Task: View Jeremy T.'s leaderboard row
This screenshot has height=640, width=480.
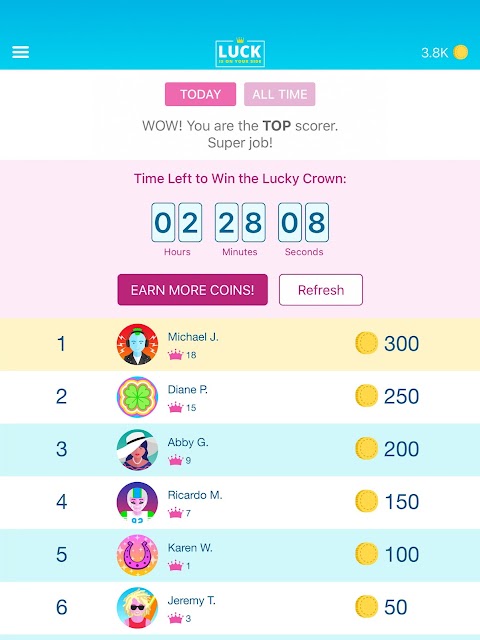Action: 240,608
